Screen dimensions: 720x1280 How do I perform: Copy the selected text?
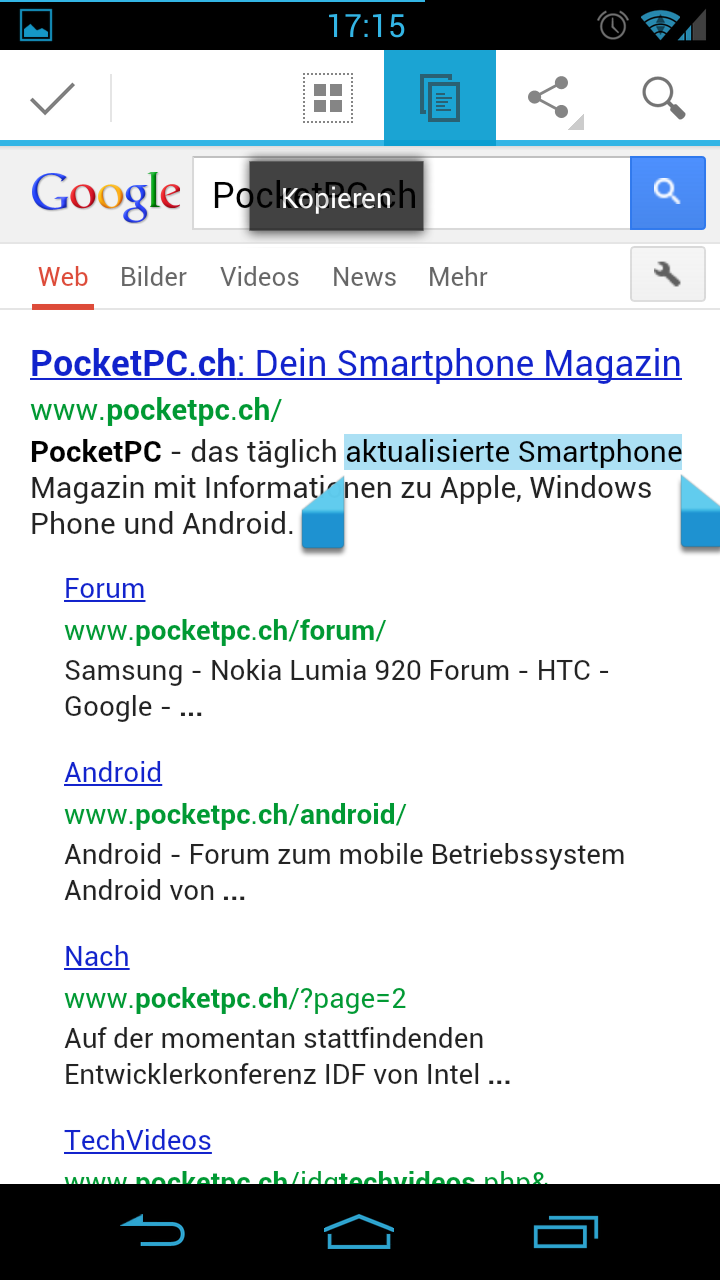point(440,97)
